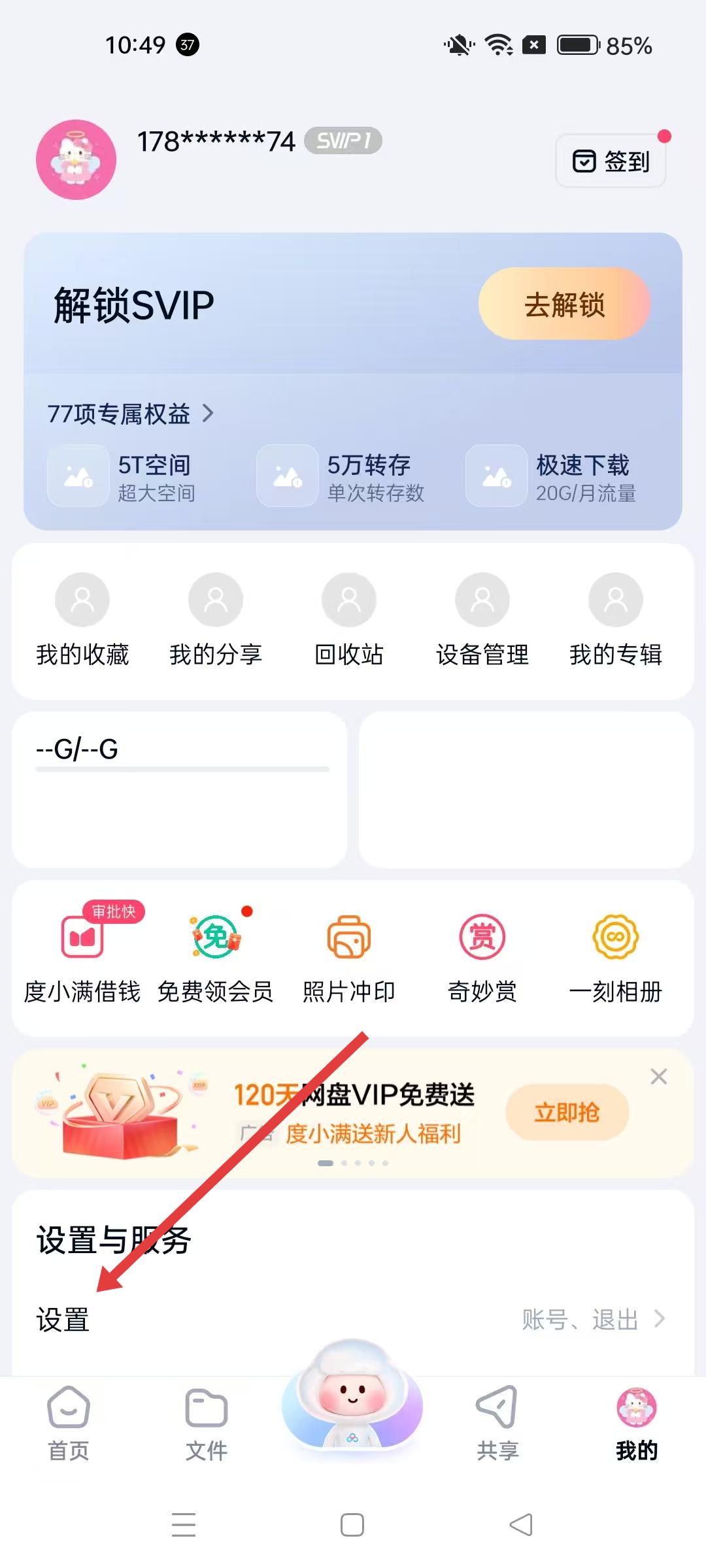Switch to 文件 files tab

click(207, 1423)
